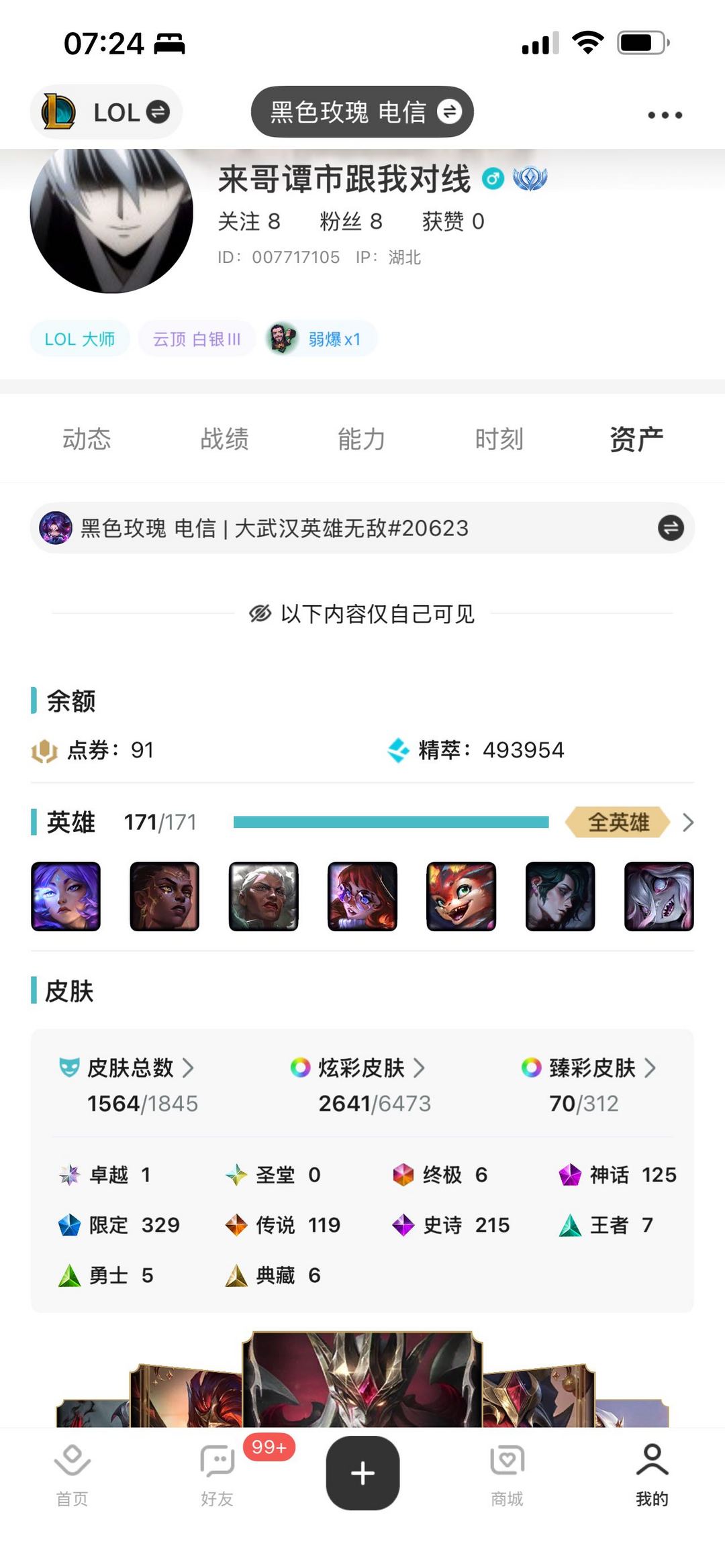Tap the 我的 profile tab
The width and height of the screenshot is (725, 1568).
652,1473
